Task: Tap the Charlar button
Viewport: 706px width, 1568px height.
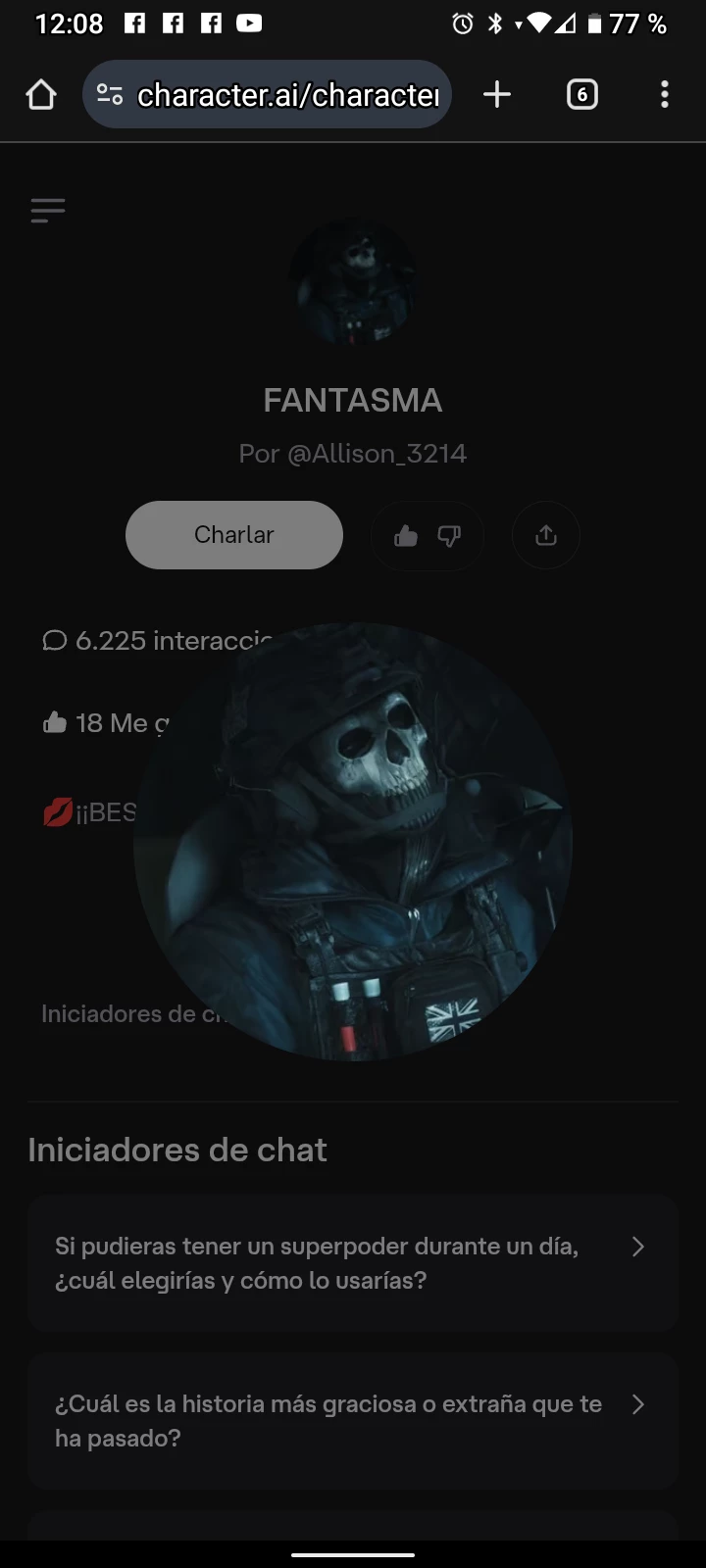Action: [233, 535]
